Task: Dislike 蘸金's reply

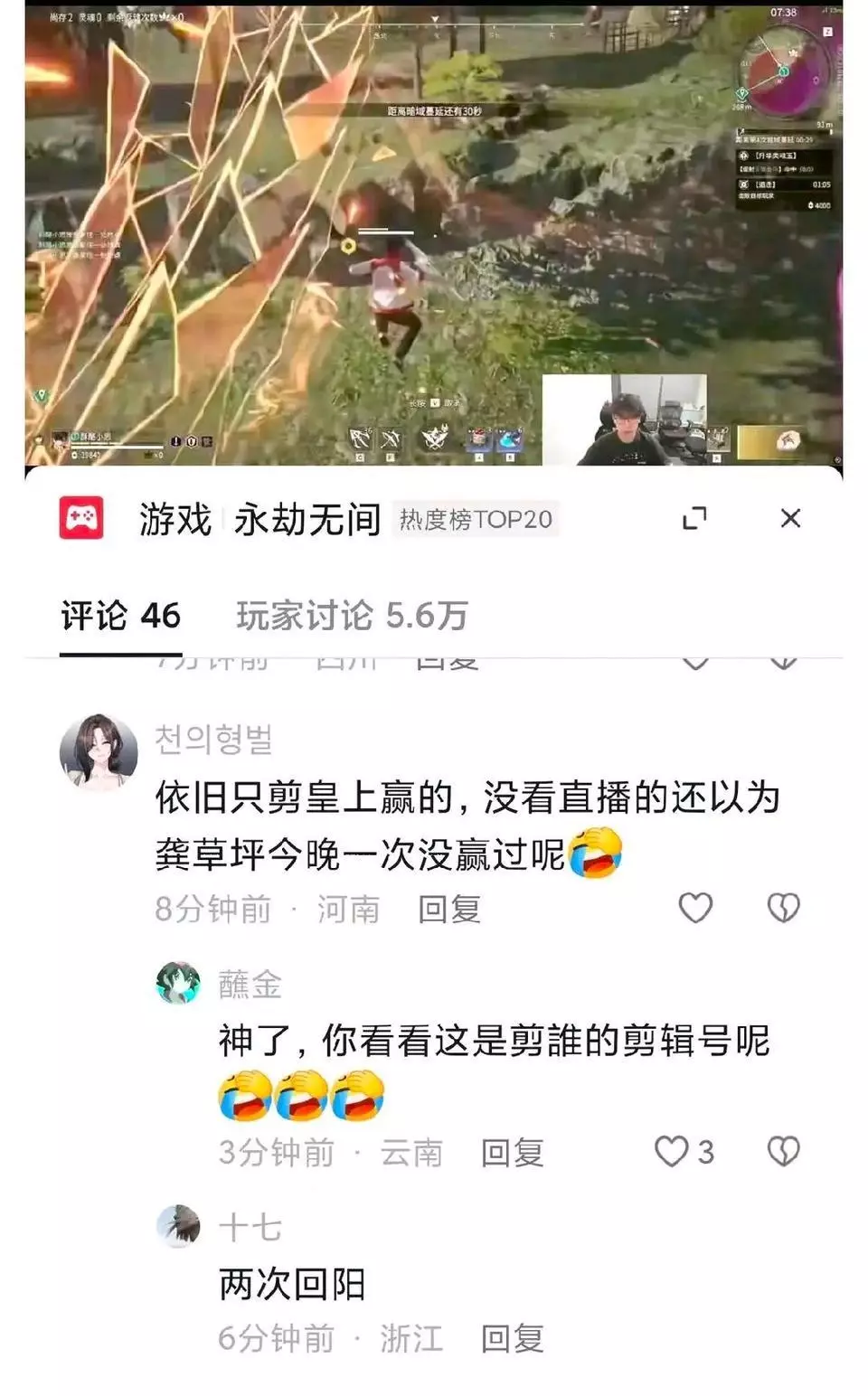Action: 783,1152
